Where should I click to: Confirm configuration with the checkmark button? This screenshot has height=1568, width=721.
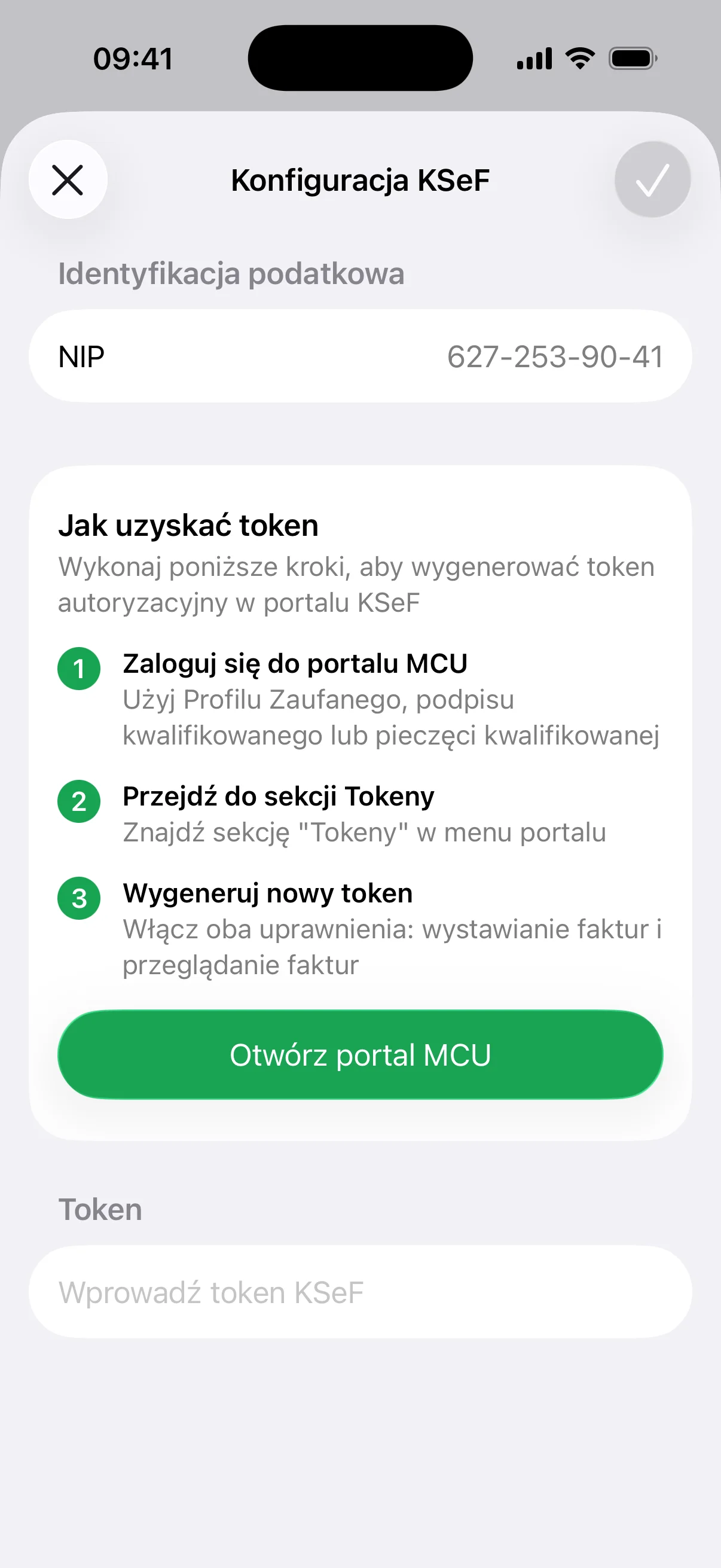tap(652, 180)
